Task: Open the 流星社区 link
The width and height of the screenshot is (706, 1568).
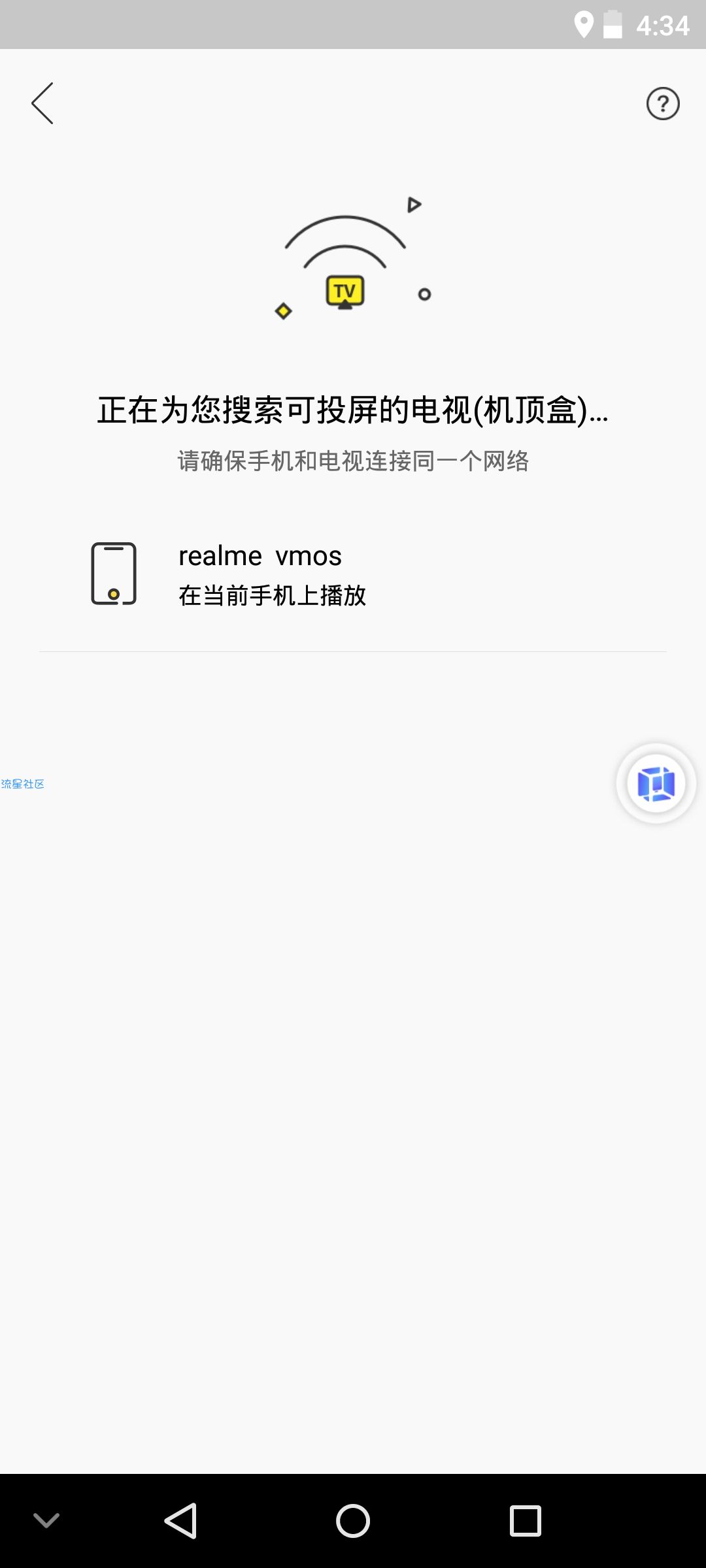Action: tap(23, 784)
